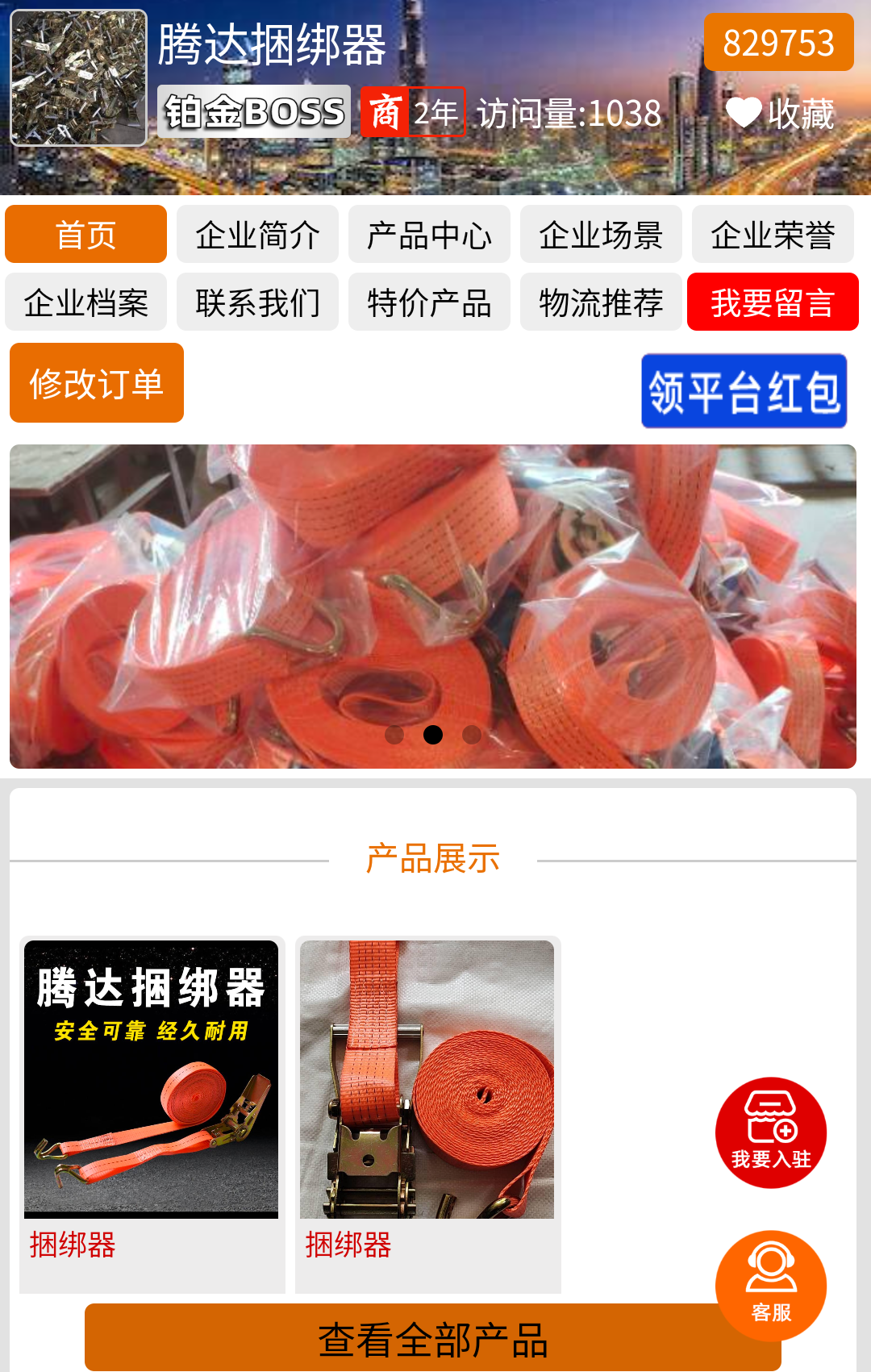Open the strap banner image
This screenshot has height=1372, width=871.
pos(433,606)
